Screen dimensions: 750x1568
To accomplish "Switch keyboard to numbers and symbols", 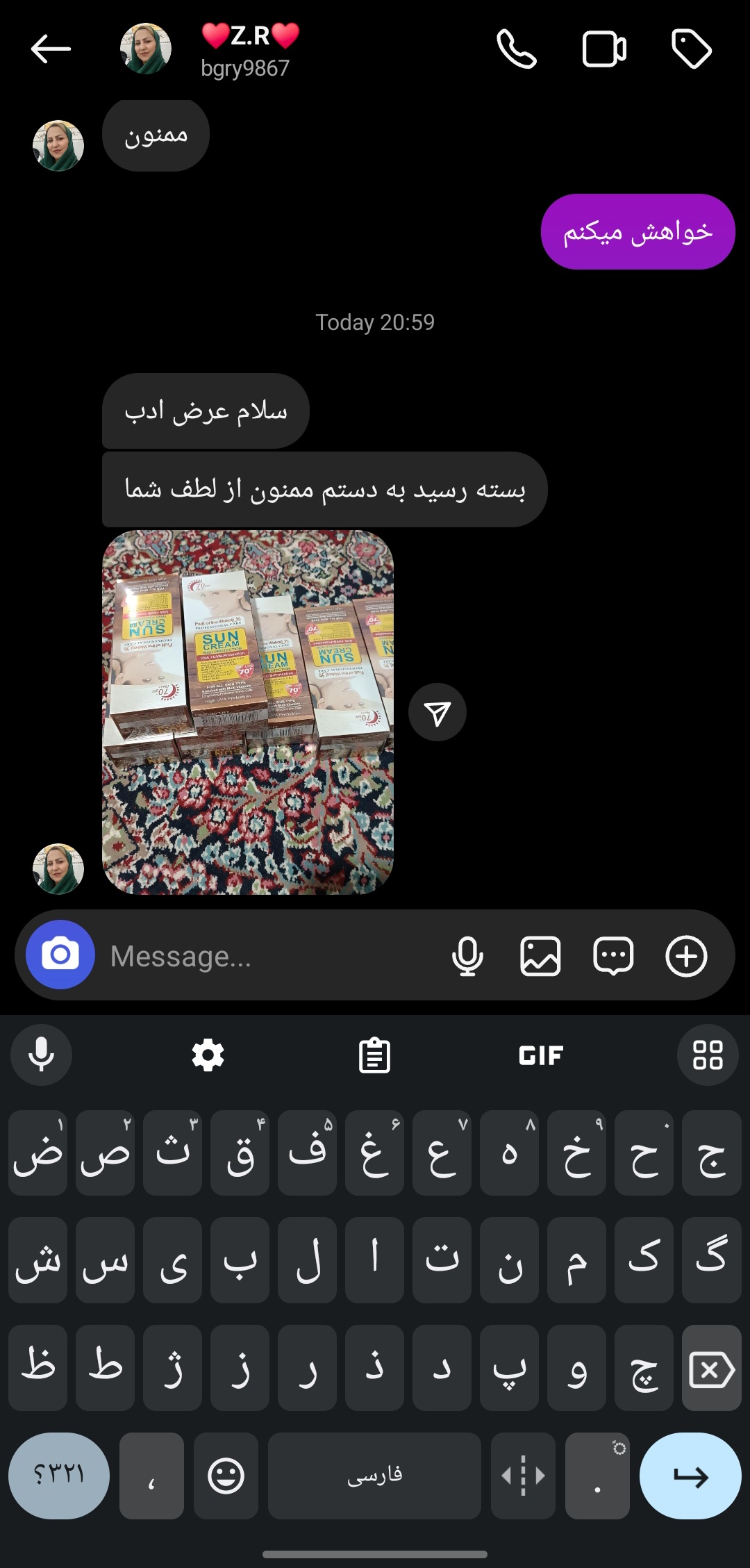I will 59,1476.
